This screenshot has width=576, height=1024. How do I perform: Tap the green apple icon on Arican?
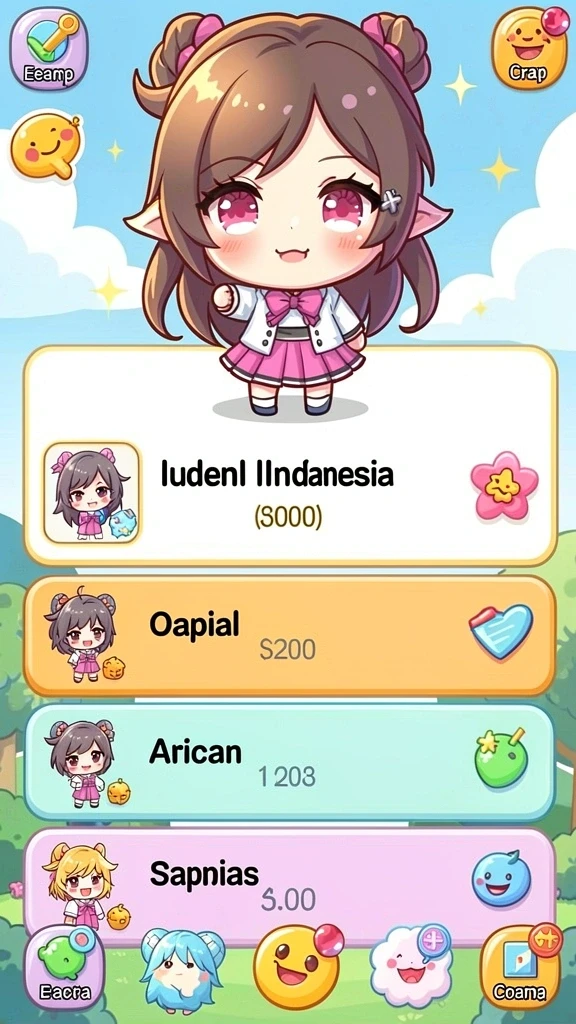coord(501,758)
